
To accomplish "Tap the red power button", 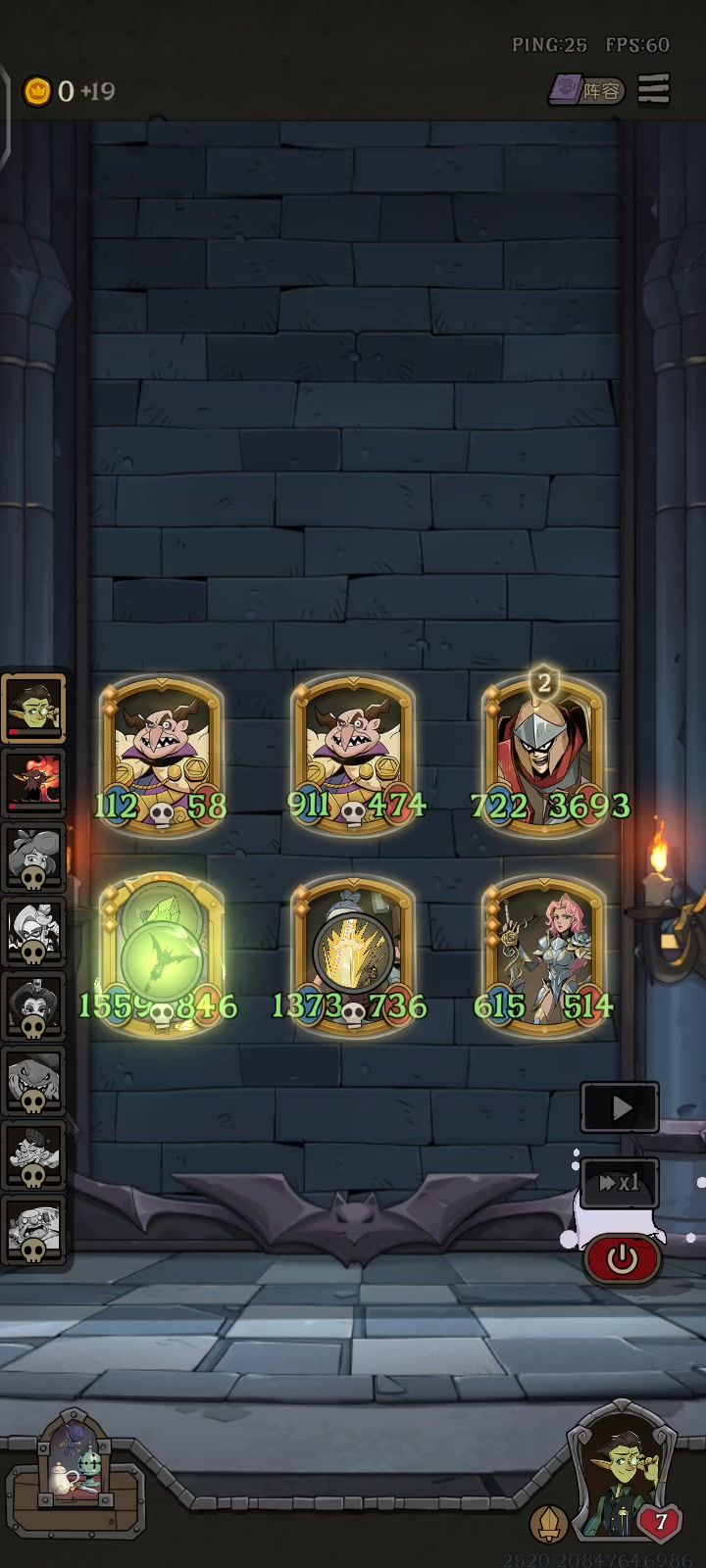I will [x=623, y=1259].
